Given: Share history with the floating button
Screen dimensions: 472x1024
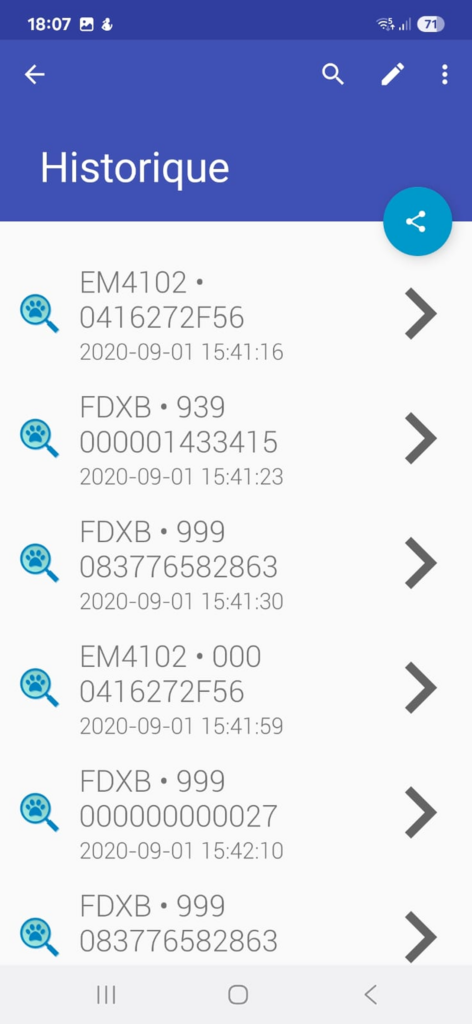Looking at the screenshot, I should click(417, 221).
